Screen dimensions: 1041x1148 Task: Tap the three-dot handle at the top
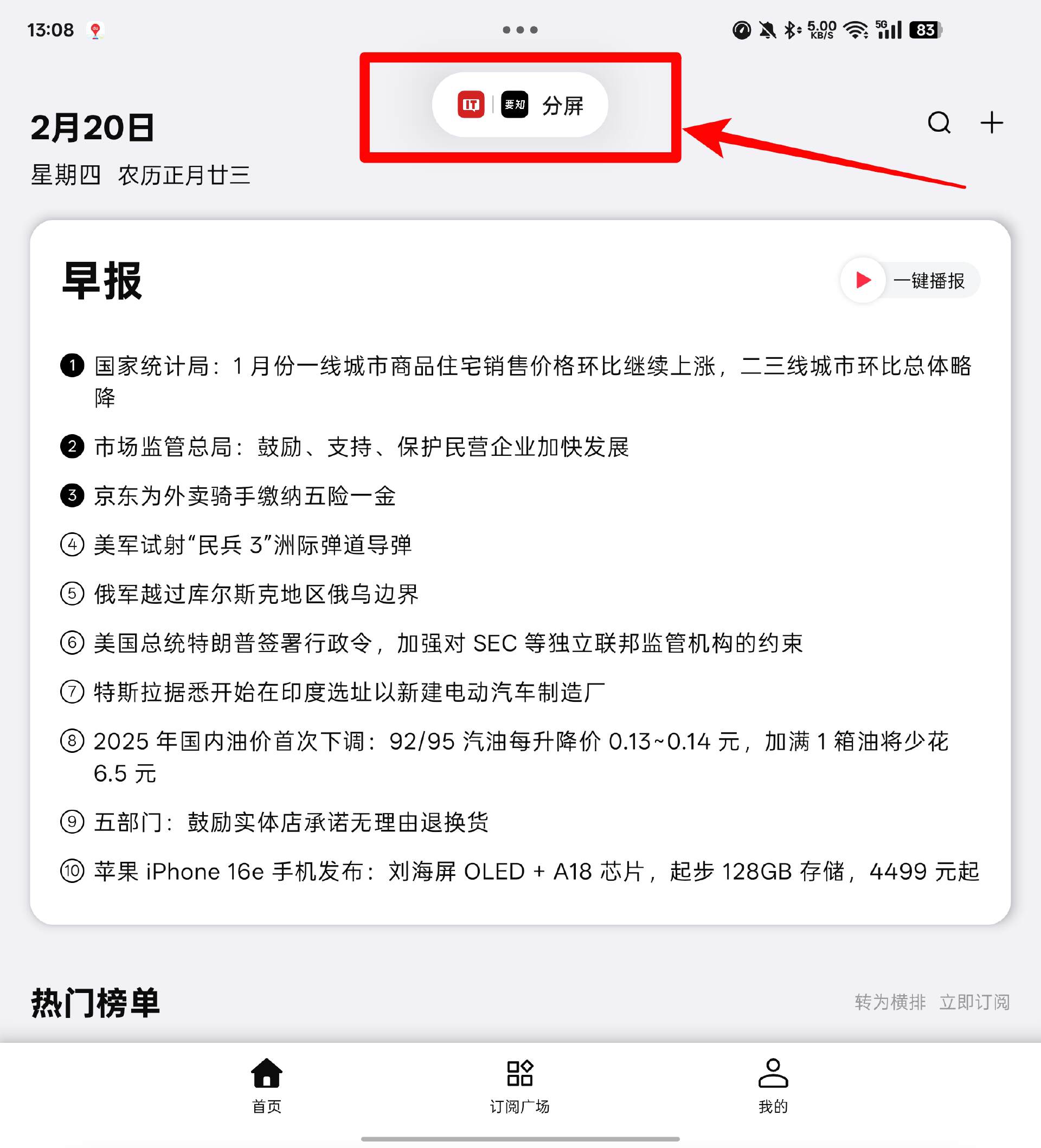click(x=520, y=30)
